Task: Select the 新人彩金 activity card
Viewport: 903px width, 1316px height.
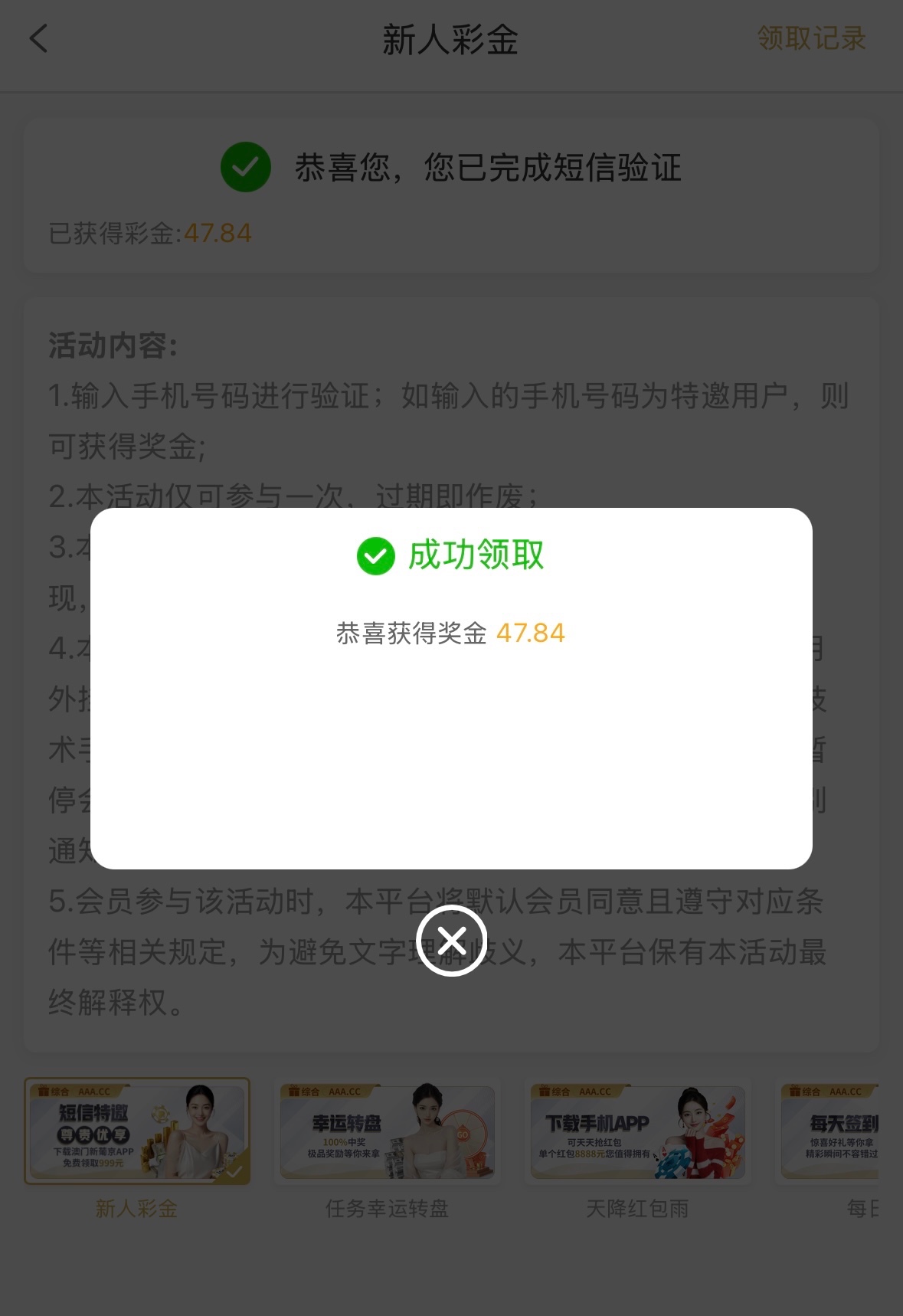Action: [x=137, y=1132]
